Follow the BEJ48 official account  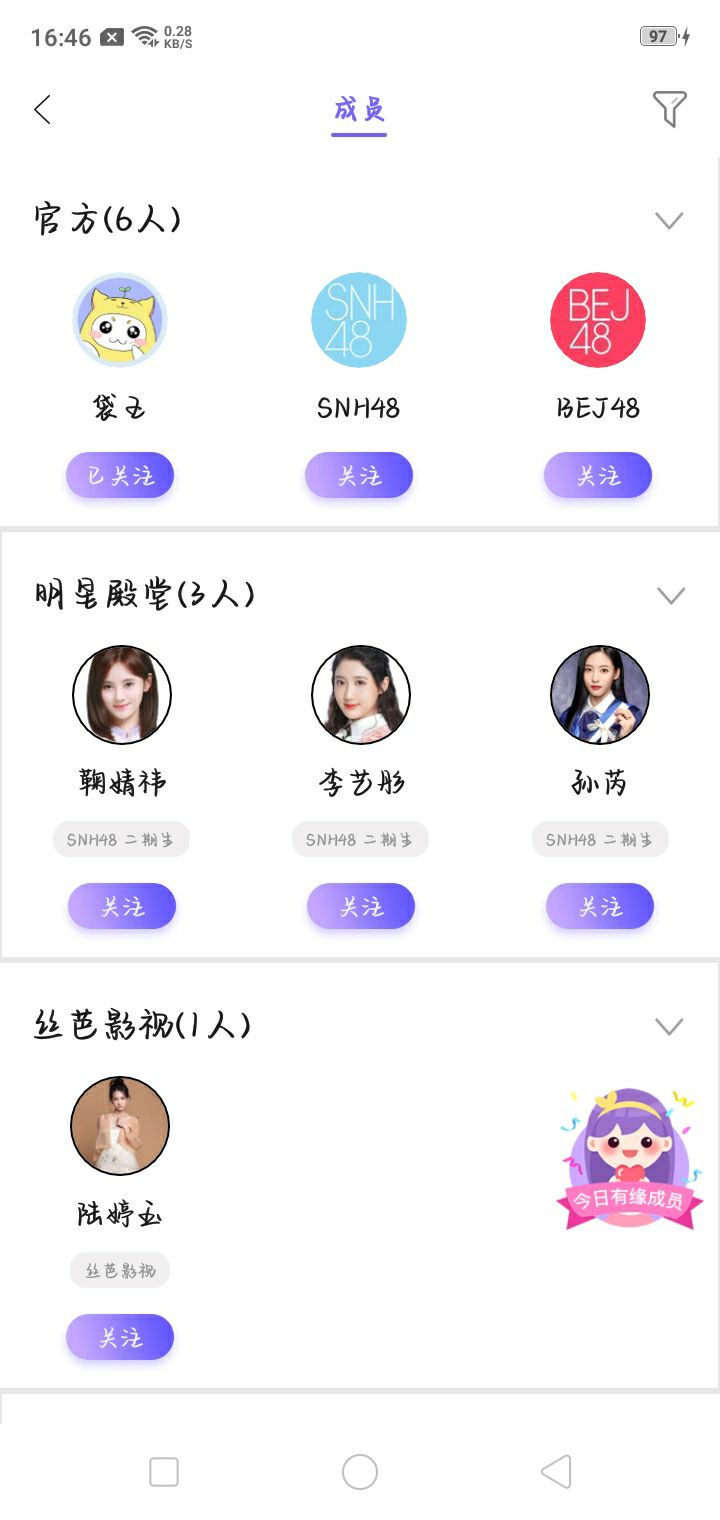click(598, 476)
